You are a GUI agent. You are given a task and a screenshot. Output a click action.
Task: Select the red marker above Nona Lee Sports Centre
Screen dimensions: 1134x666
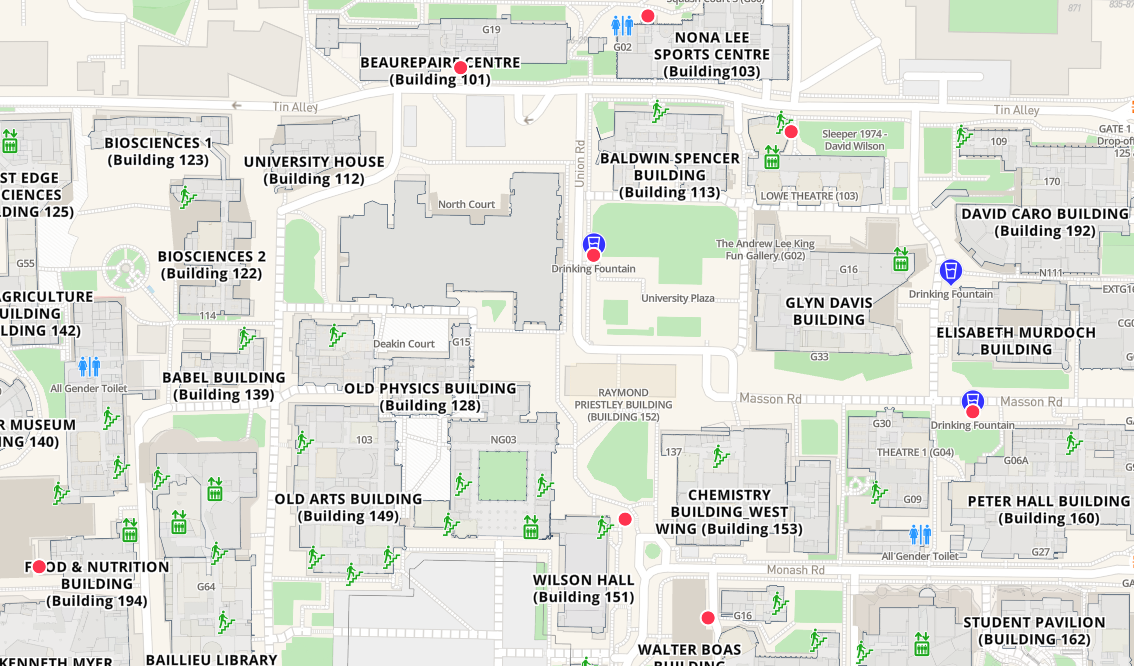pos(647,16)
